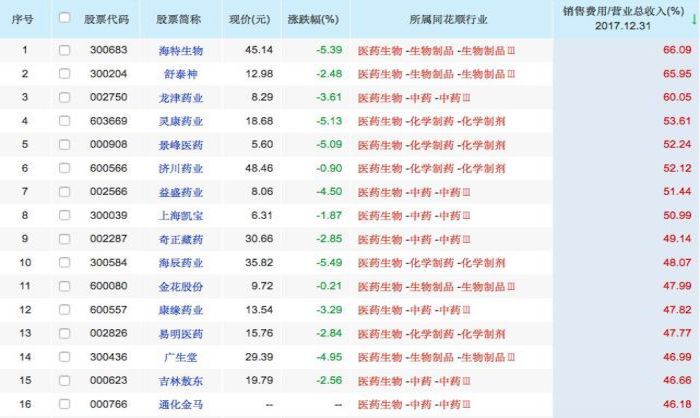The image size is (700, 418).
Task: Open 康缘药业 stock details
Action: [181, 309]
